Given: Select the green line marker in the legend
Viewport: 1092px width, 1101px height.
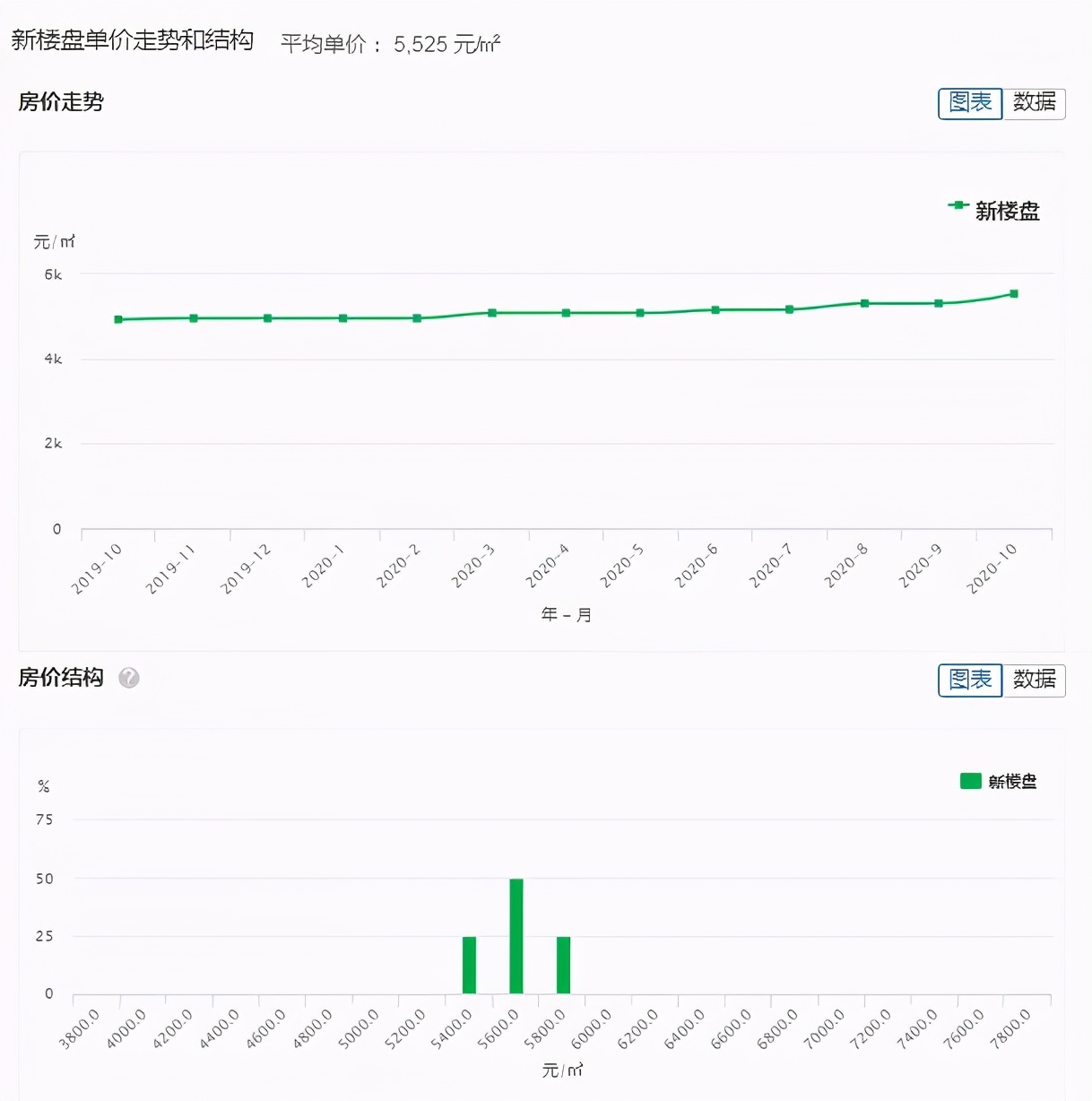Looking at the screenshot, I should click(x=957, y=205).
